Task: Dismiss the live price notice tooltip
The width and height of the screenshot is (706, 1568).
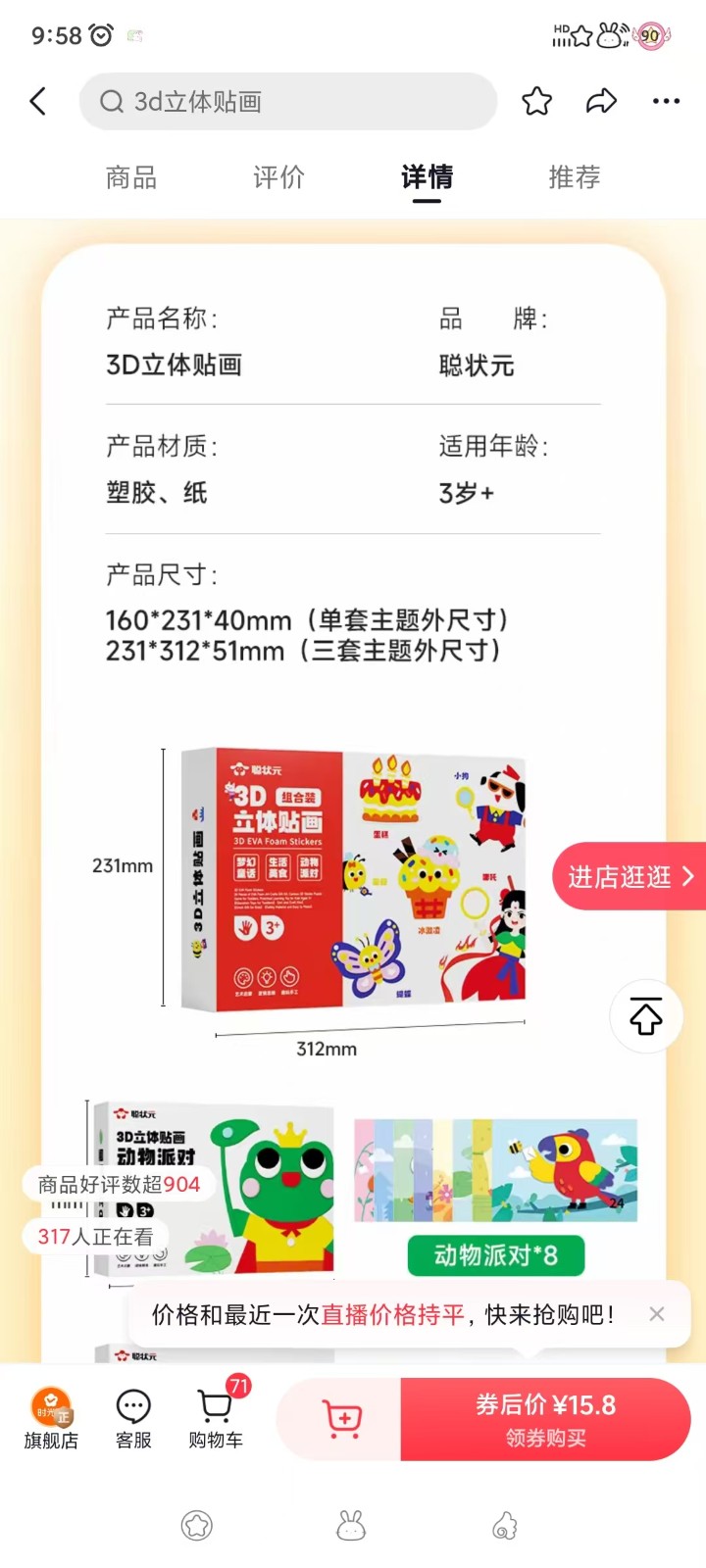Action: (x=657, y=1314)
